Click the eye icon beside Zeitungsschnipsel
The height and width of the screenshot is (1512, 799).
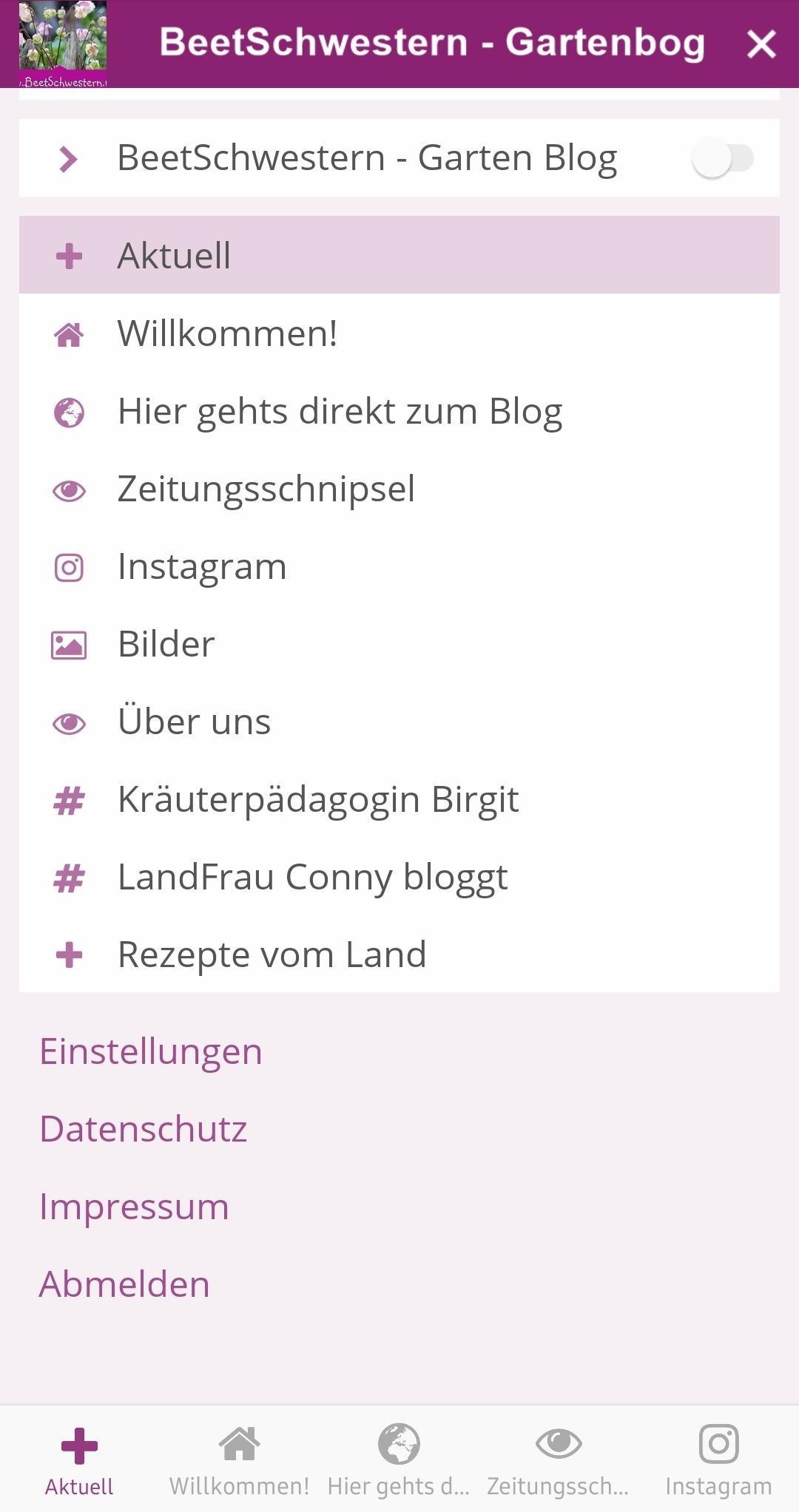(69, 489)
